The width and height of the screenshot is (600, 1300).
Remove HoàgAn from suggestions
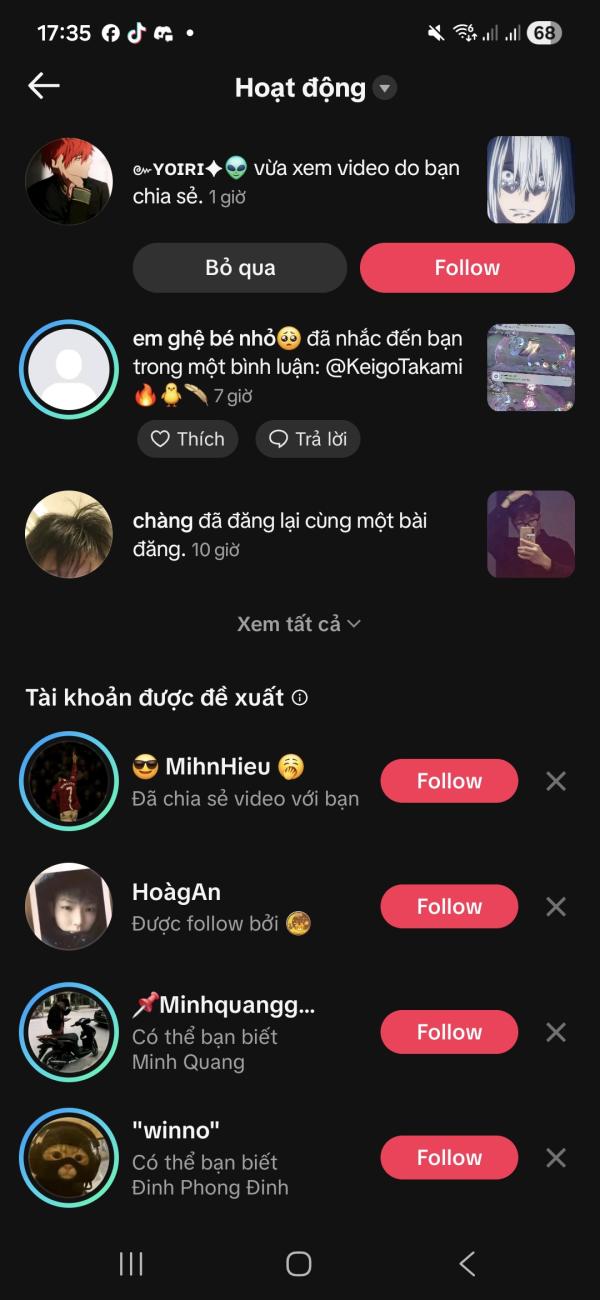coord(556,907)
